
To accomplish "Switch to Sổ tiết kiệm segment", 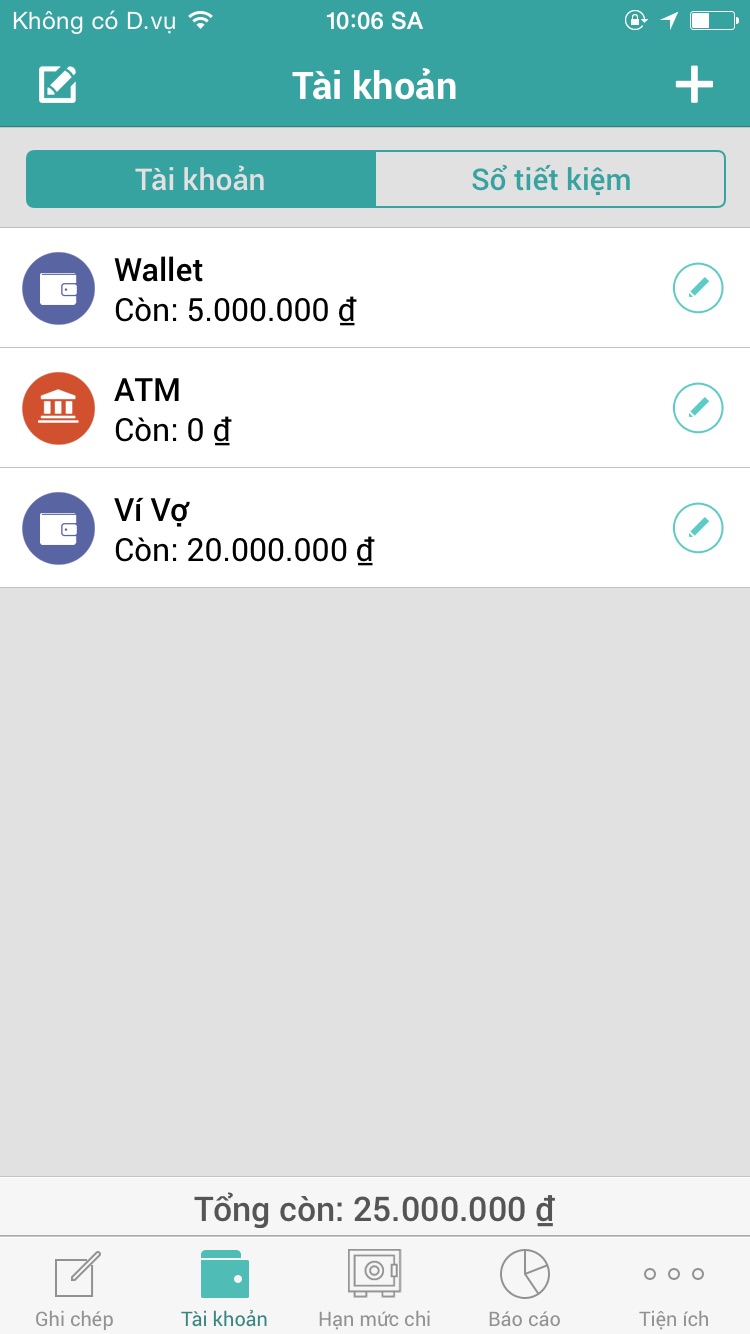I will coord(550,180).
